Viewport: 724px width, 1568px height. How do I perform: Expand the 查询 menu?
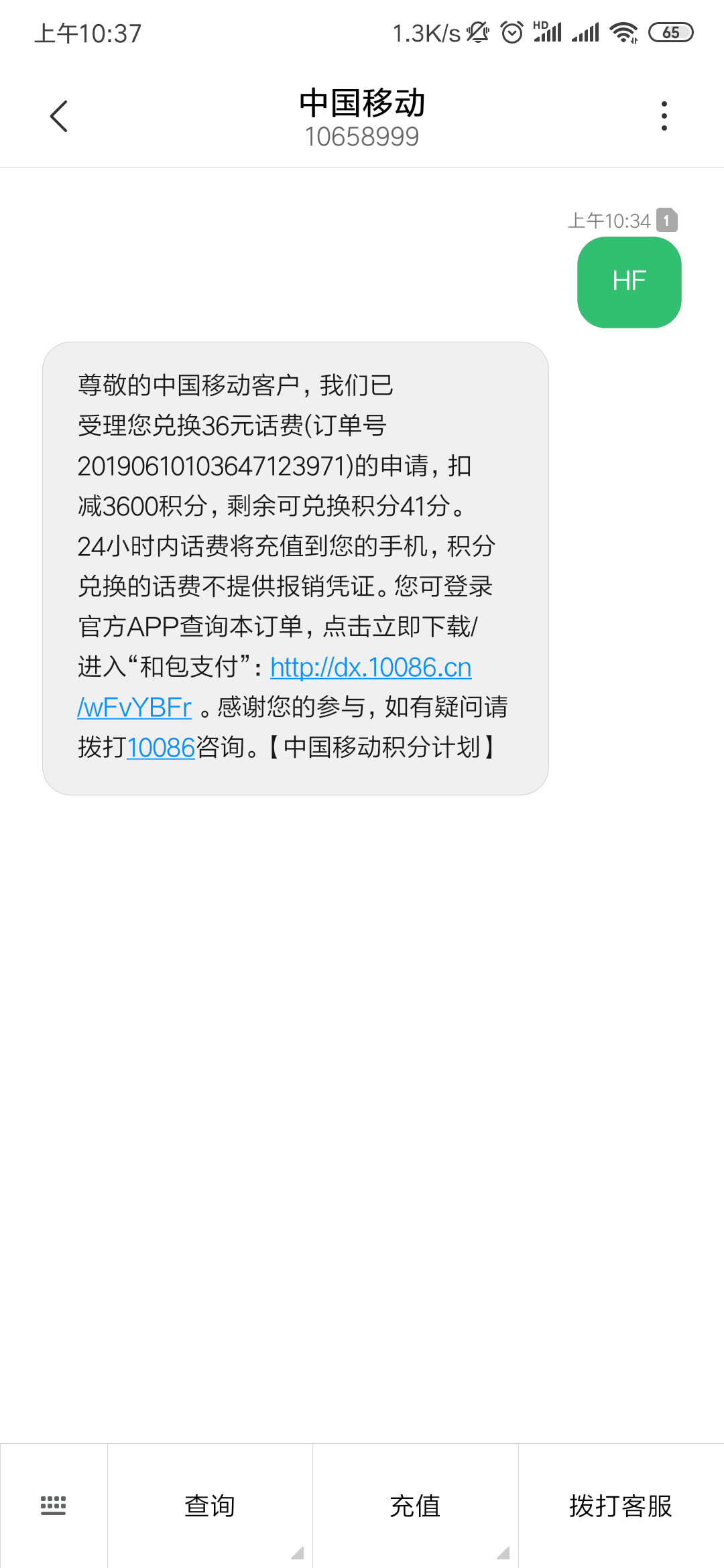pyautogui.click(x=210, y=1506)
